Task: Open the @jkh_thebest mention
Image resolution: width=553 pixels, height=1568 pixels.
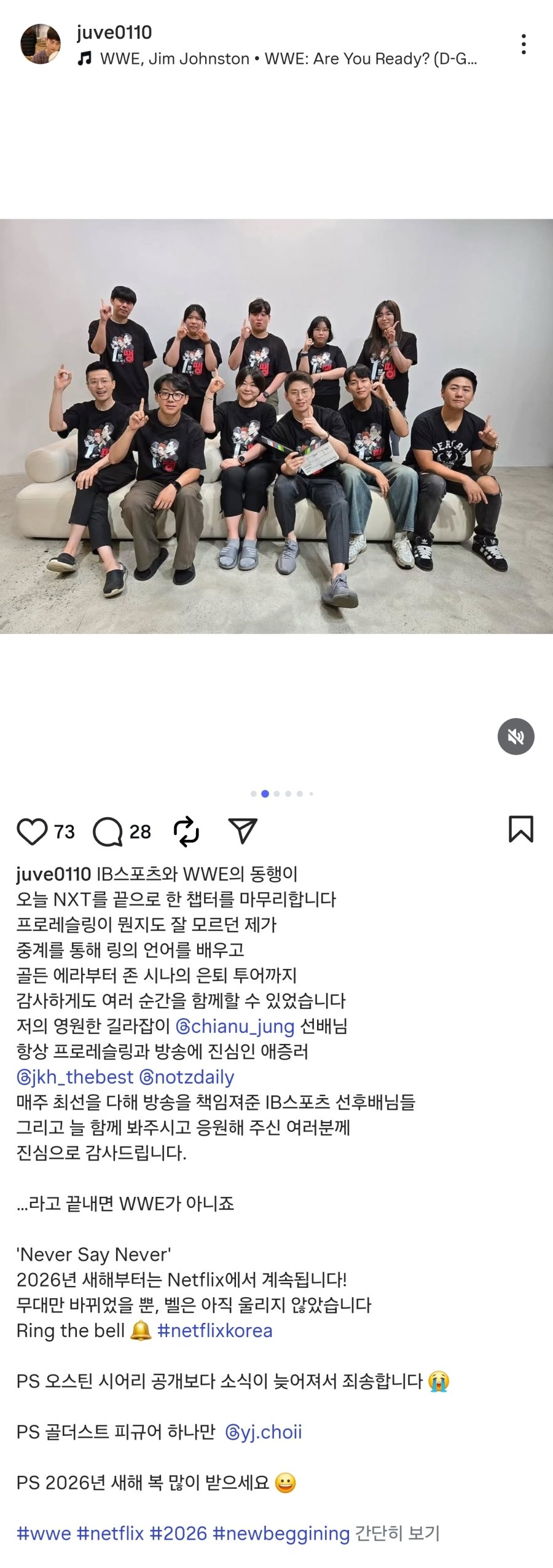Action: (x=75, y=1076)
